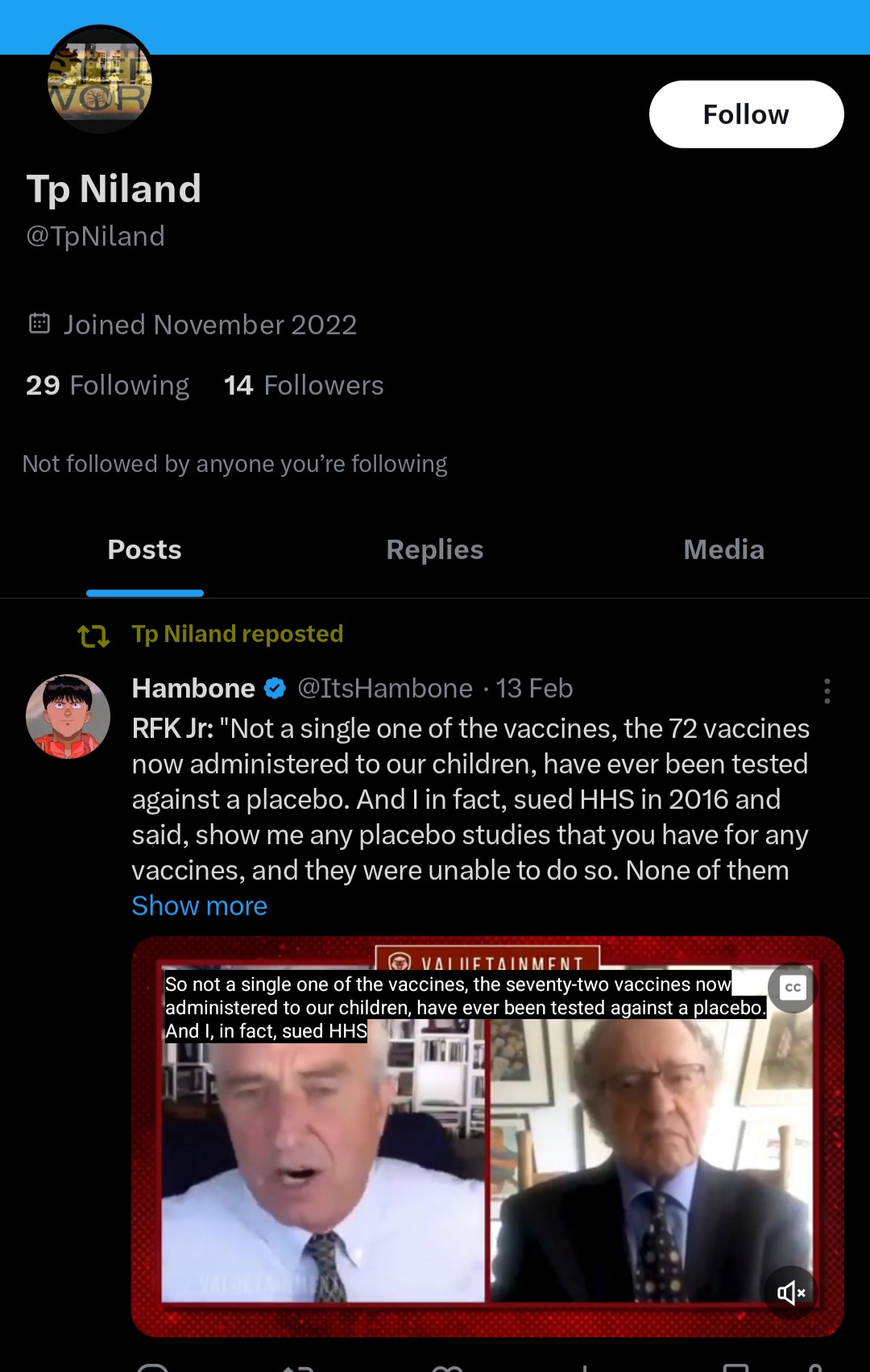View the 14 Followers list
The width and height of the screenshot is (870, 1372).
pyautogui.click(x=304, y=385)
